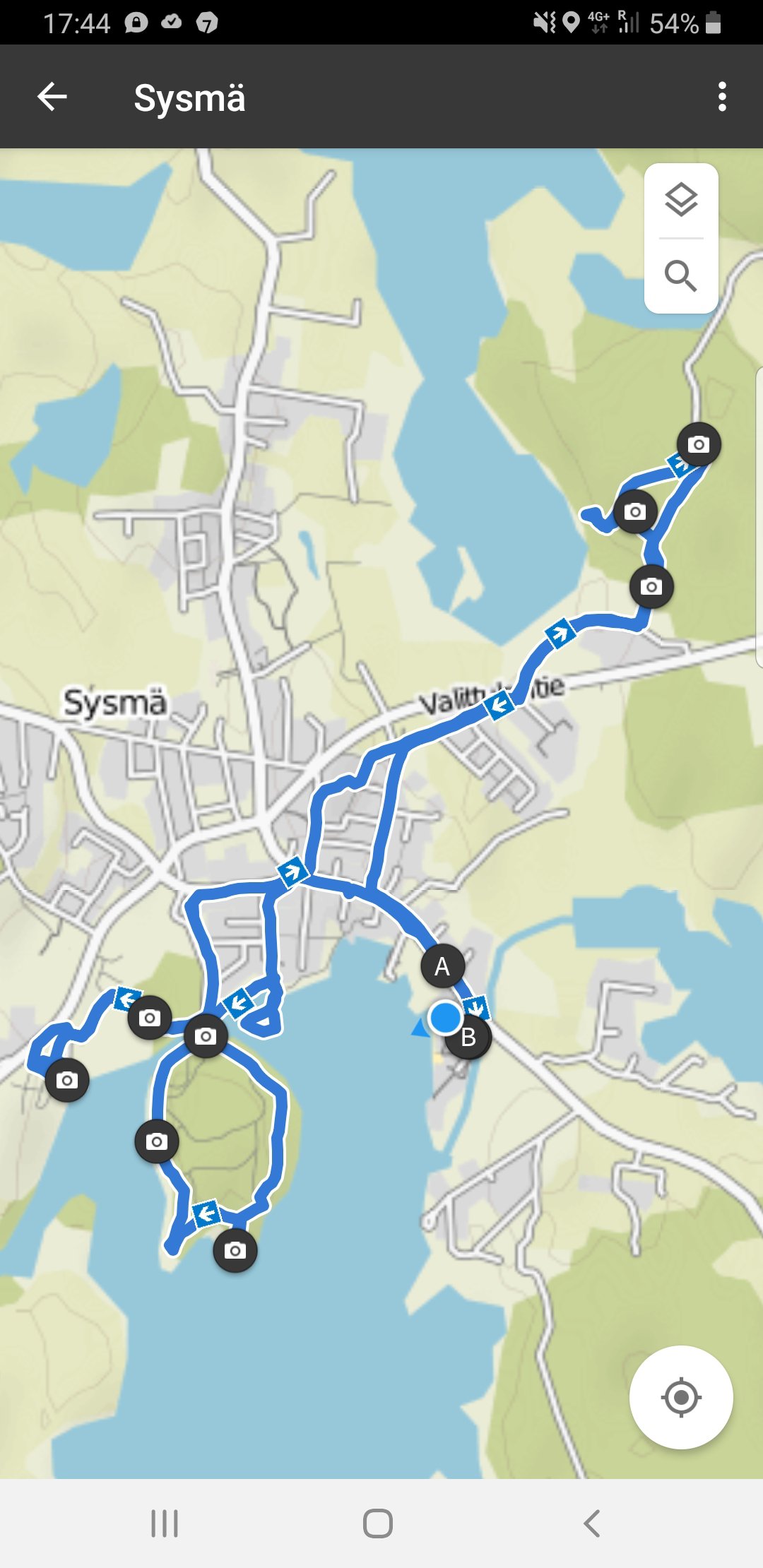
Task: Open the system recent apps view
Action: [x=165, y=1524]
